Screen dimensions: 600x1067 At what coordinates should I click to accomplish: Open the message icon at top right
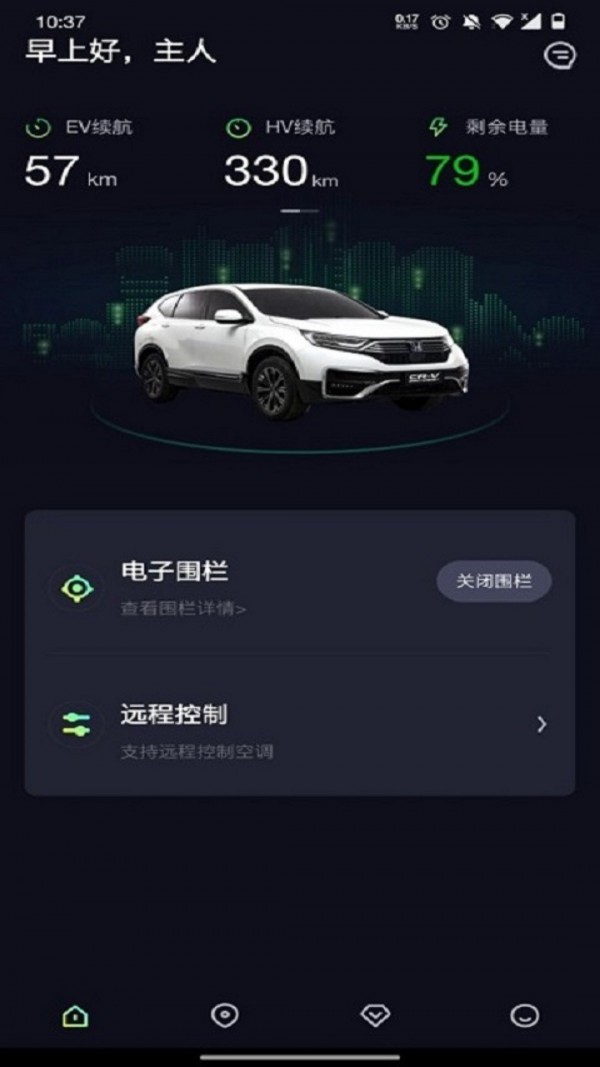(x=559, y=55)
